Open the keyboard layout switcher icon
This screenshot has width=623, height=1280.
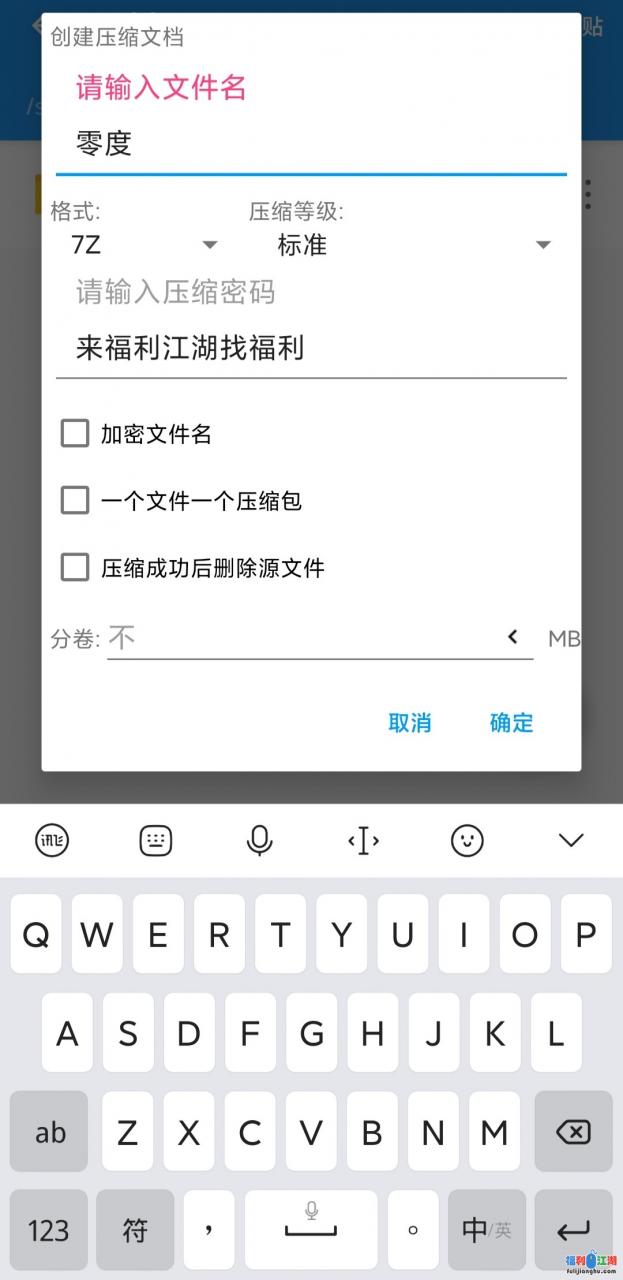tap(156, 841)
